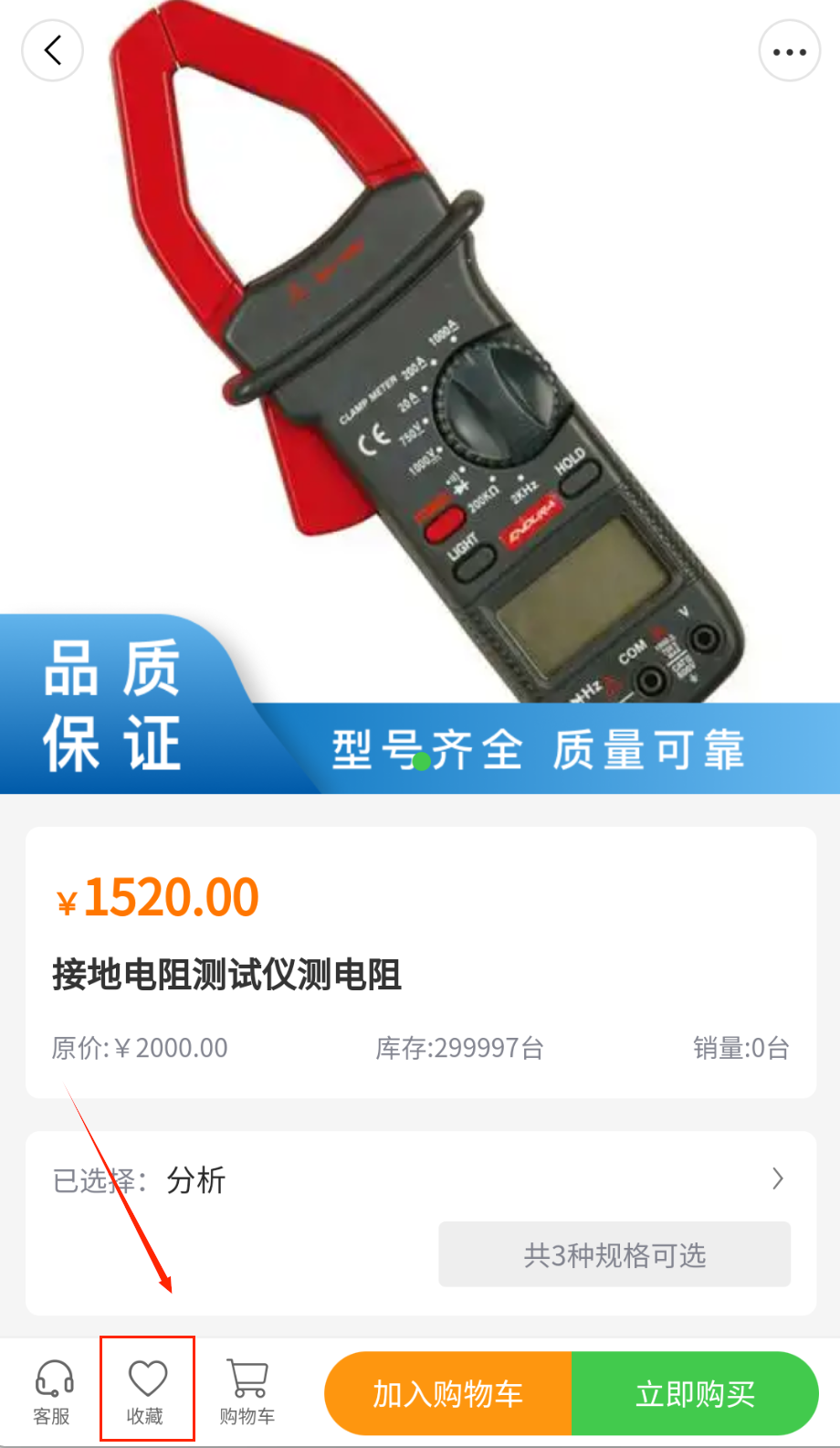840x1448 pixels.
Task: Open the 已选择 分析 specification selector
Action: point(420,1179)
